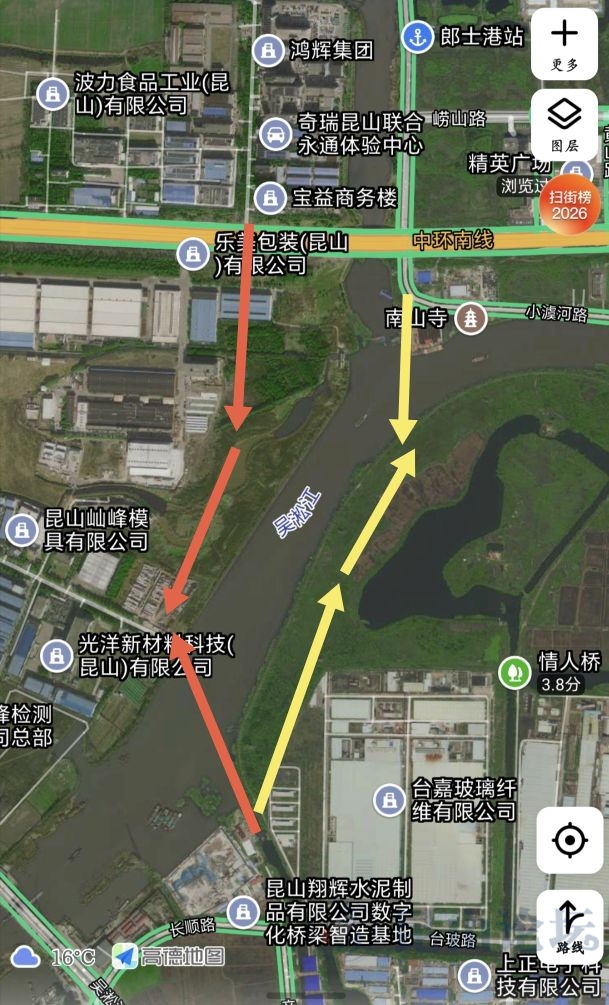This screenshot has width=609, height=1005.
Task: Open the 图层 map layers button
Action: pos(565,122)
